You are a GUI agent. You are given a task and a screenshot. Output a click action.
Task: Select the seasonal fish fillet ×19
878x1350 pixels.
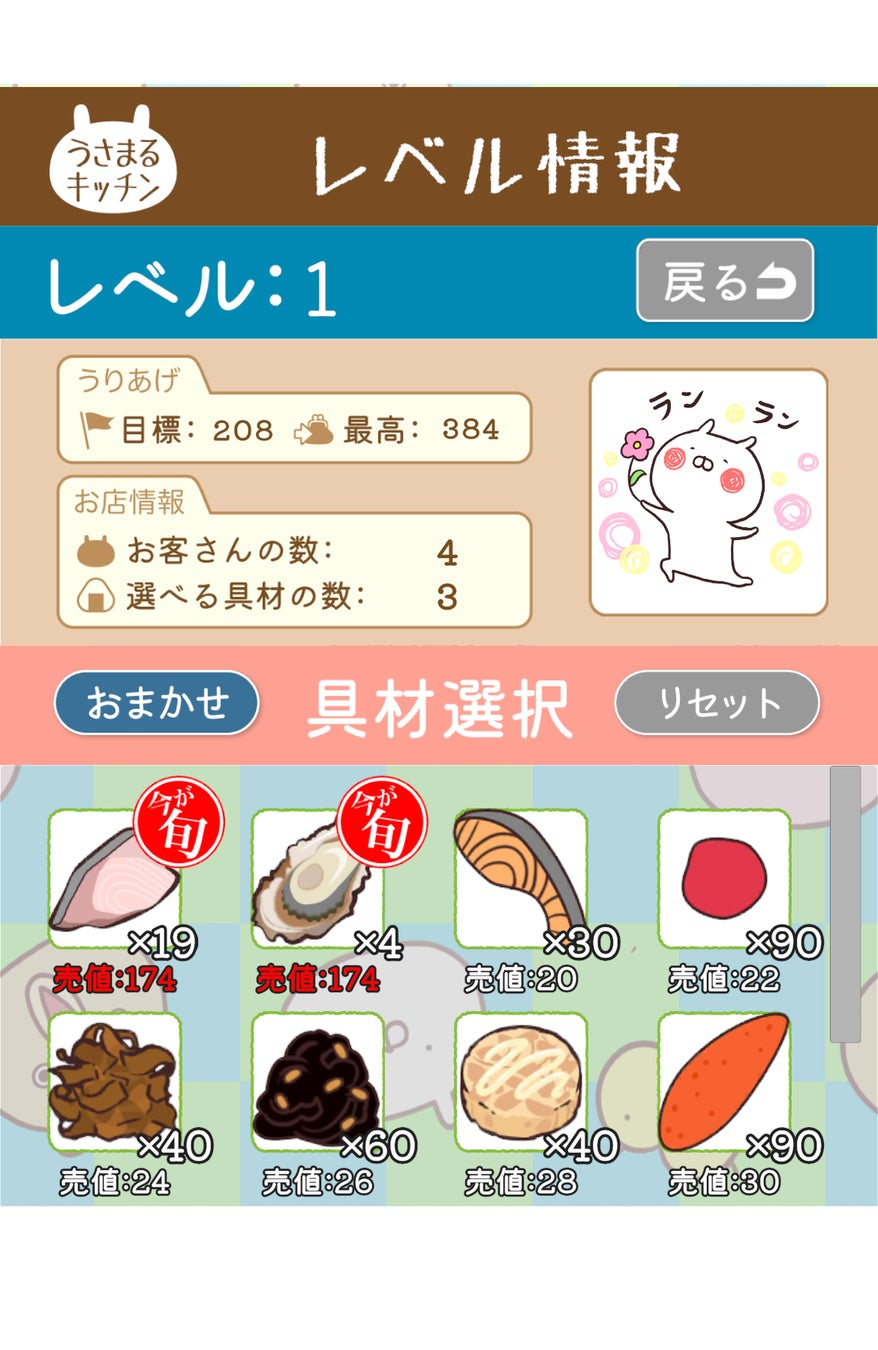point(115,880)
